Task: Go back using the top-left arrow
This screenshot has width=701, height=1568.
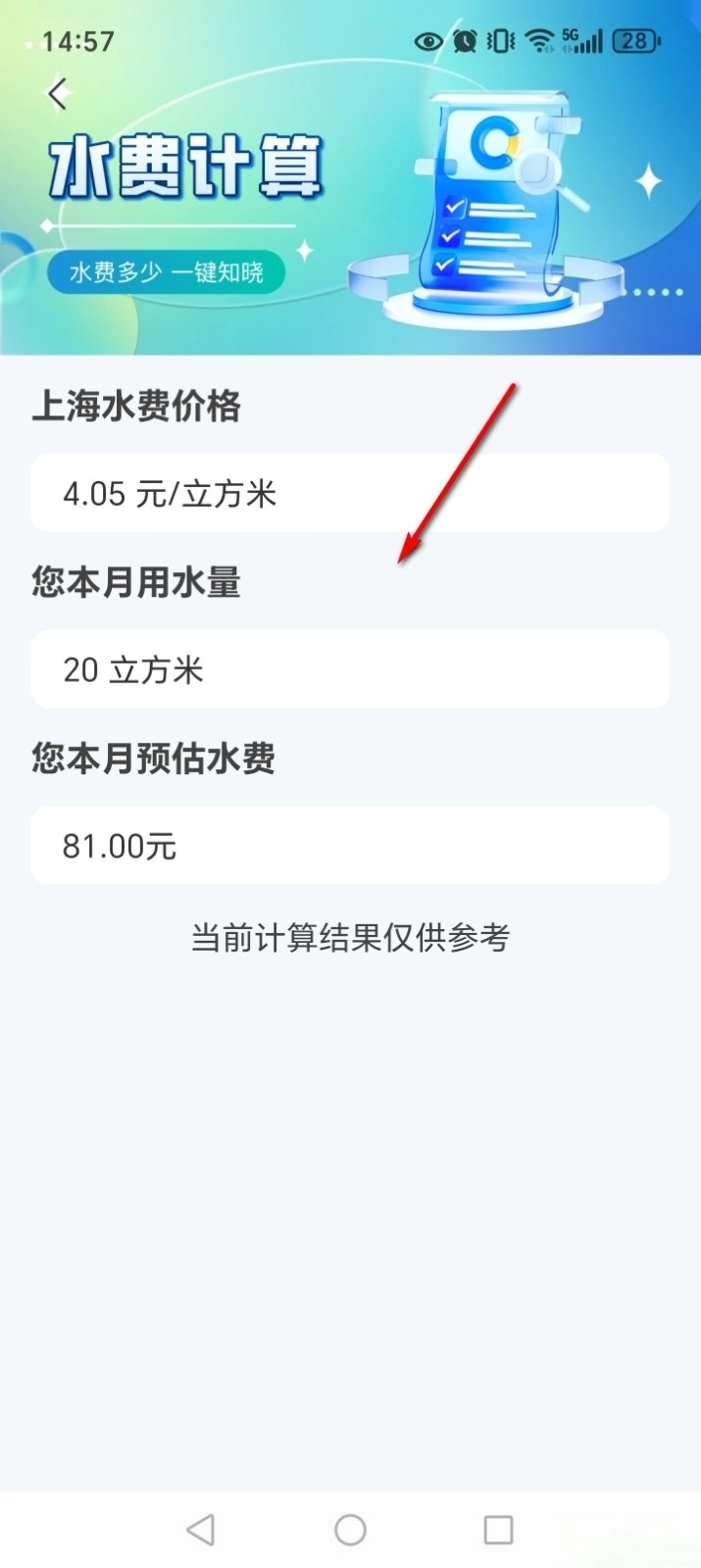Action: 58,94
